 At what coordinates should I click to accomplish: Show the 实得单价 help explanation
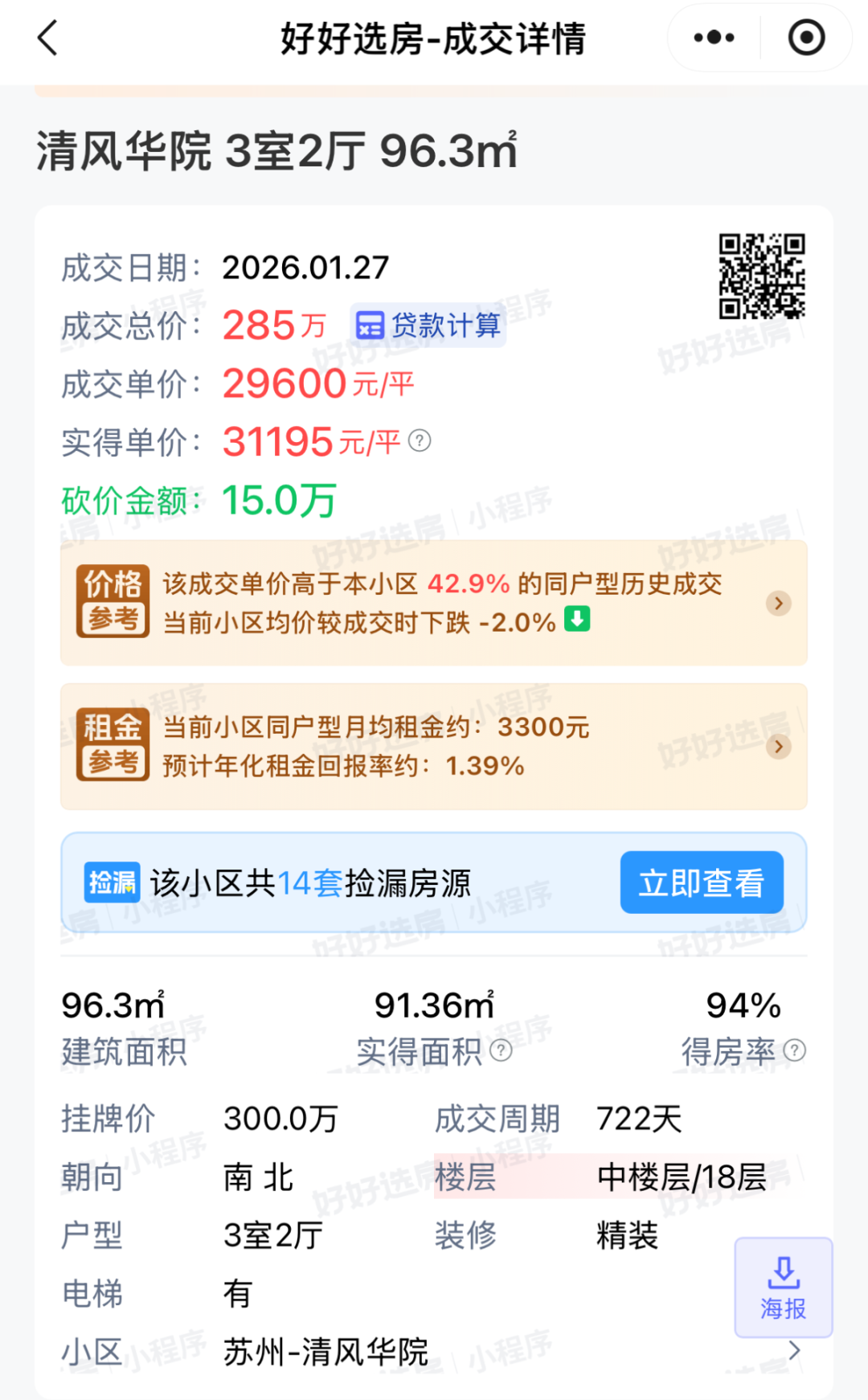coord(420,440)
